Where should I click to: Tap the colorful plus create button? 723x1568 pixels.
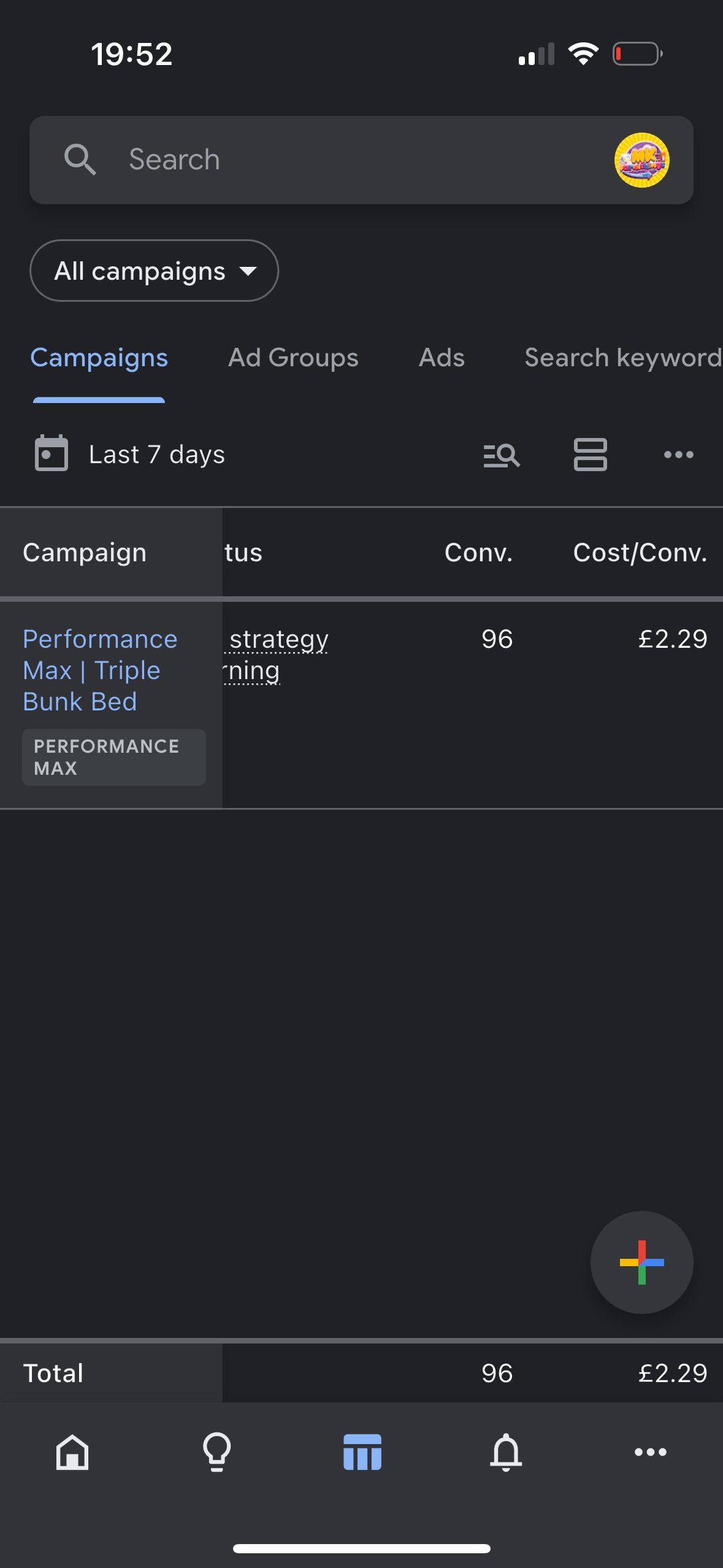[x=641, y=1262]
